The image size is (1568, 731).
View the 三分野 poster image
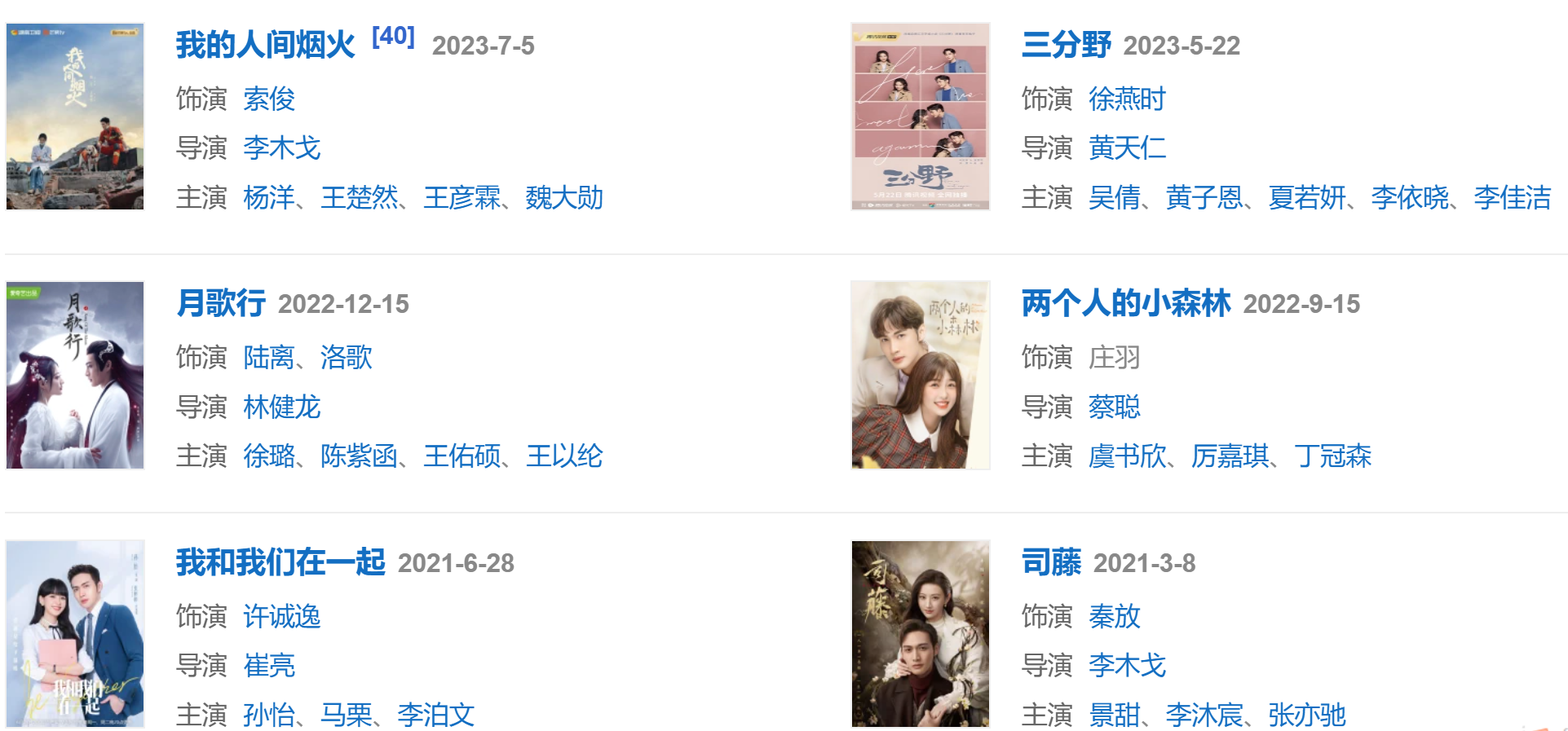(x=921, y=117)
